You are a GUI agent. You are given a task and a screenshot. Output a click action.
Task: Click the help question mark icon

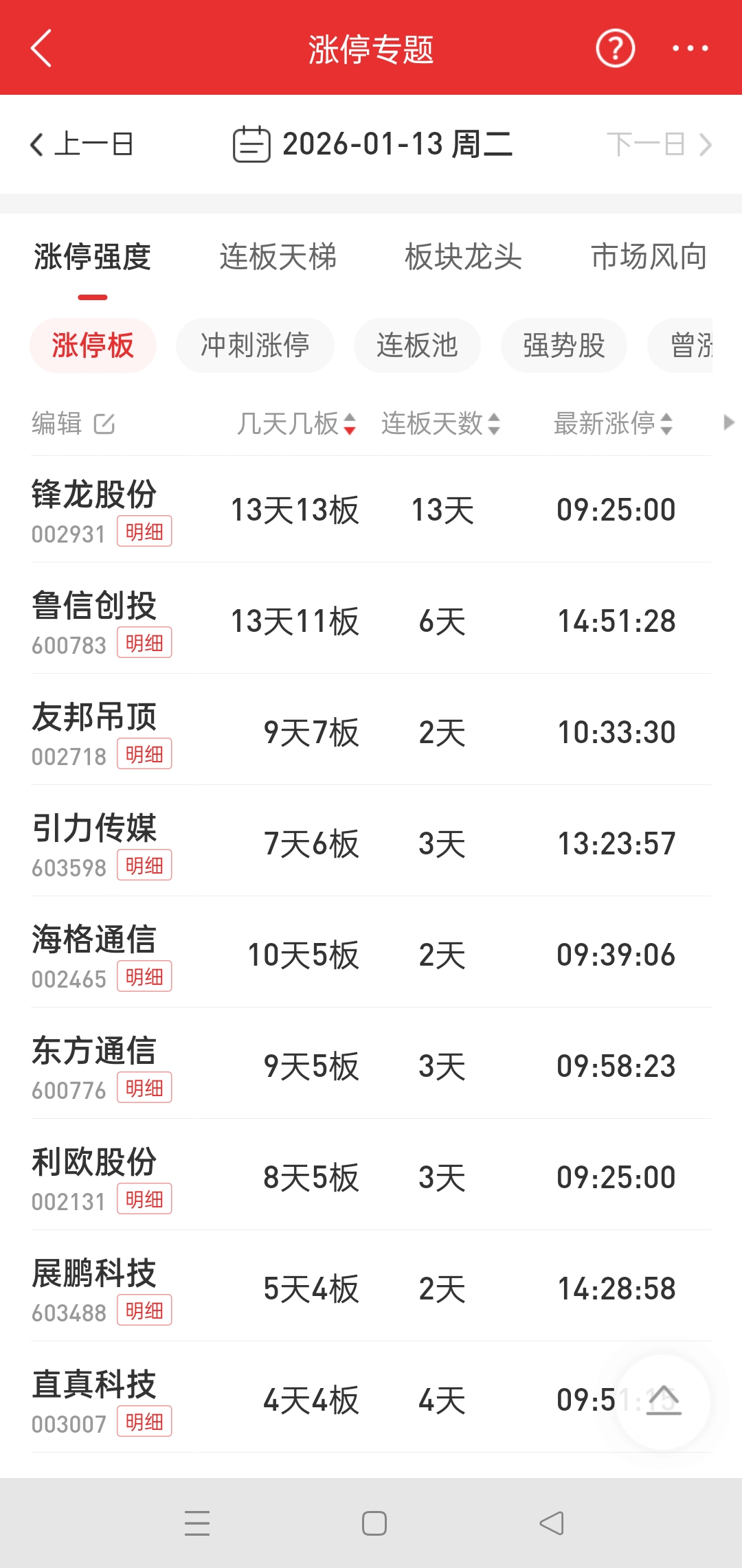coord(615,48)
